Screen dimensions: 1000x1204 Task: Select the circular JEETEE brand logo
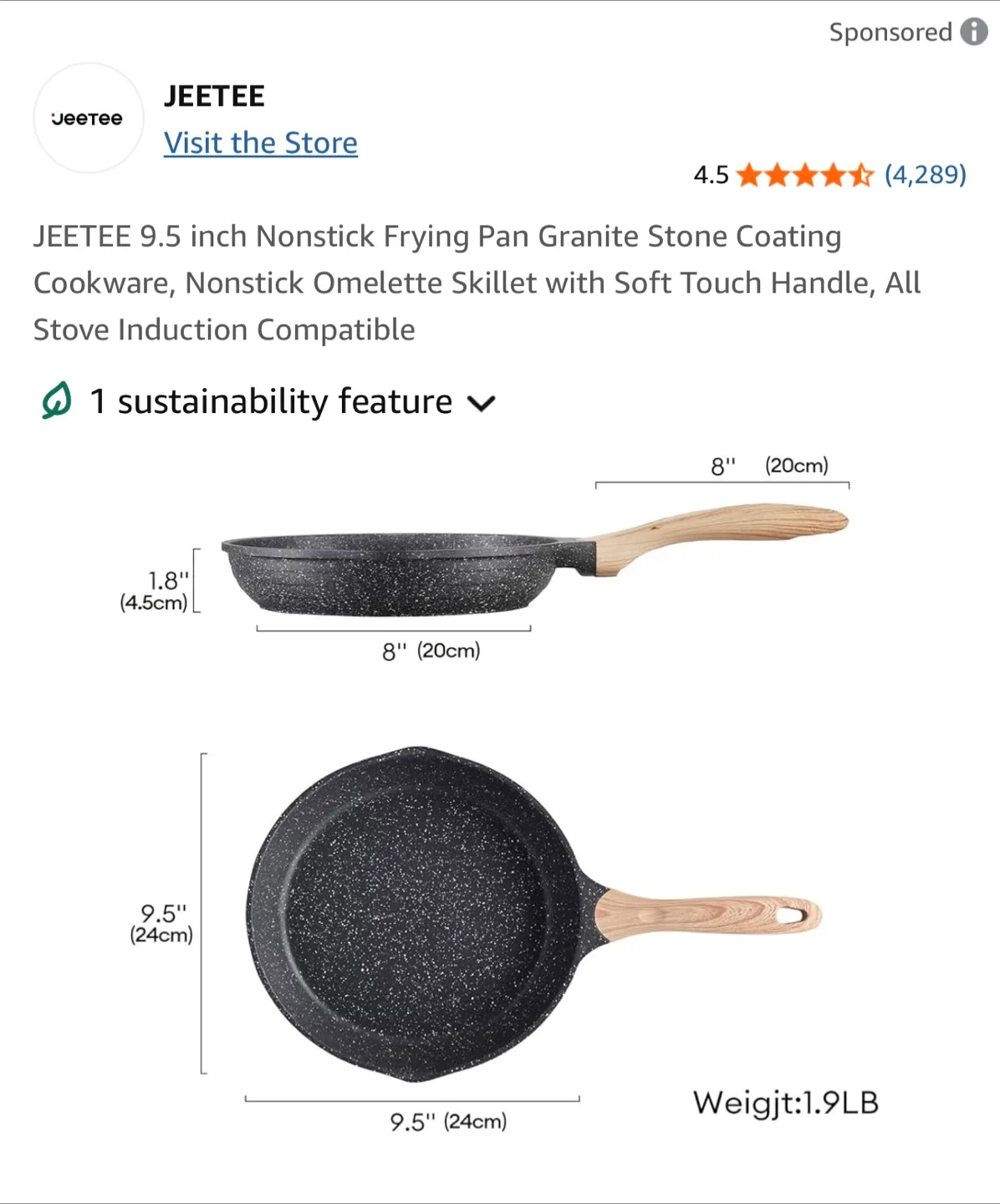[88, 118]
